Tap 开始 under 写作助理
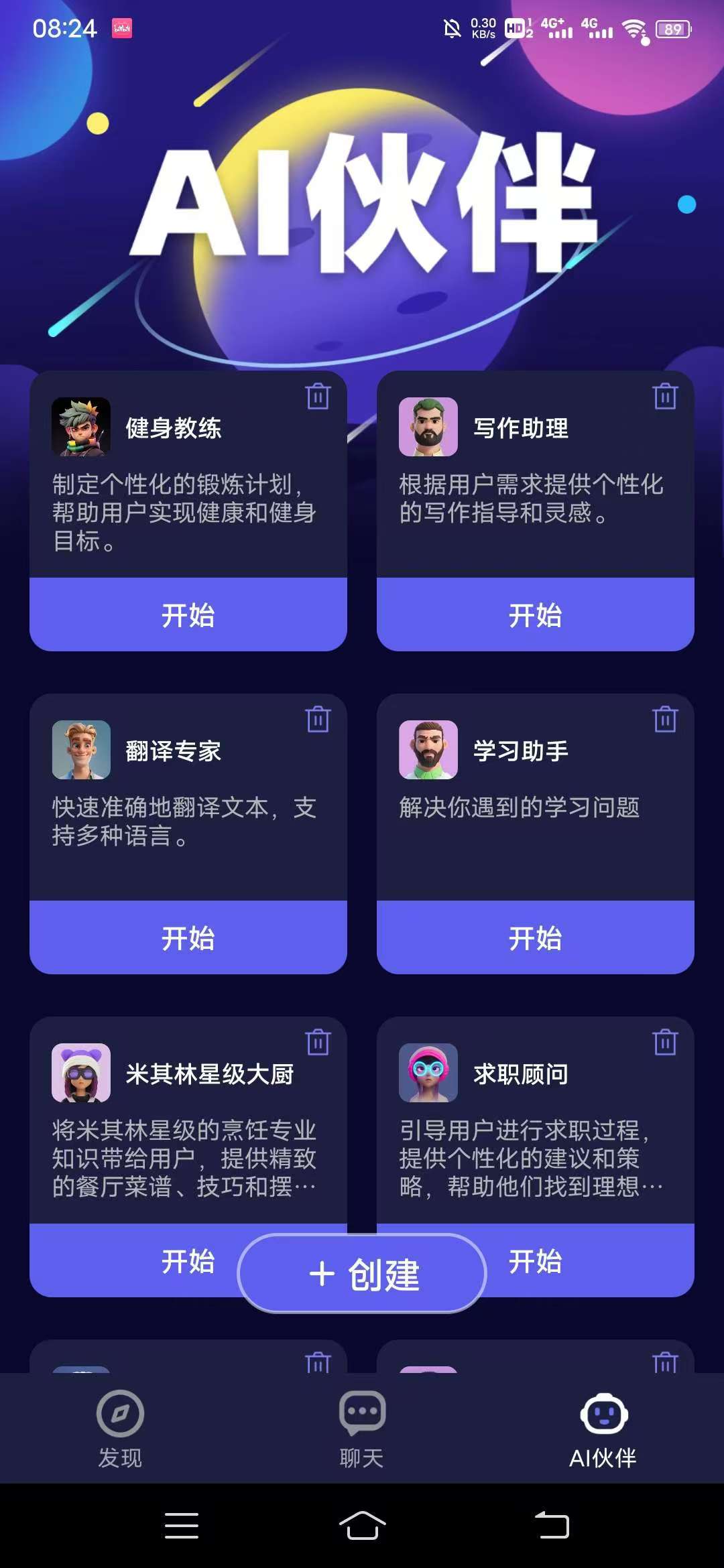 coord(536,614)
